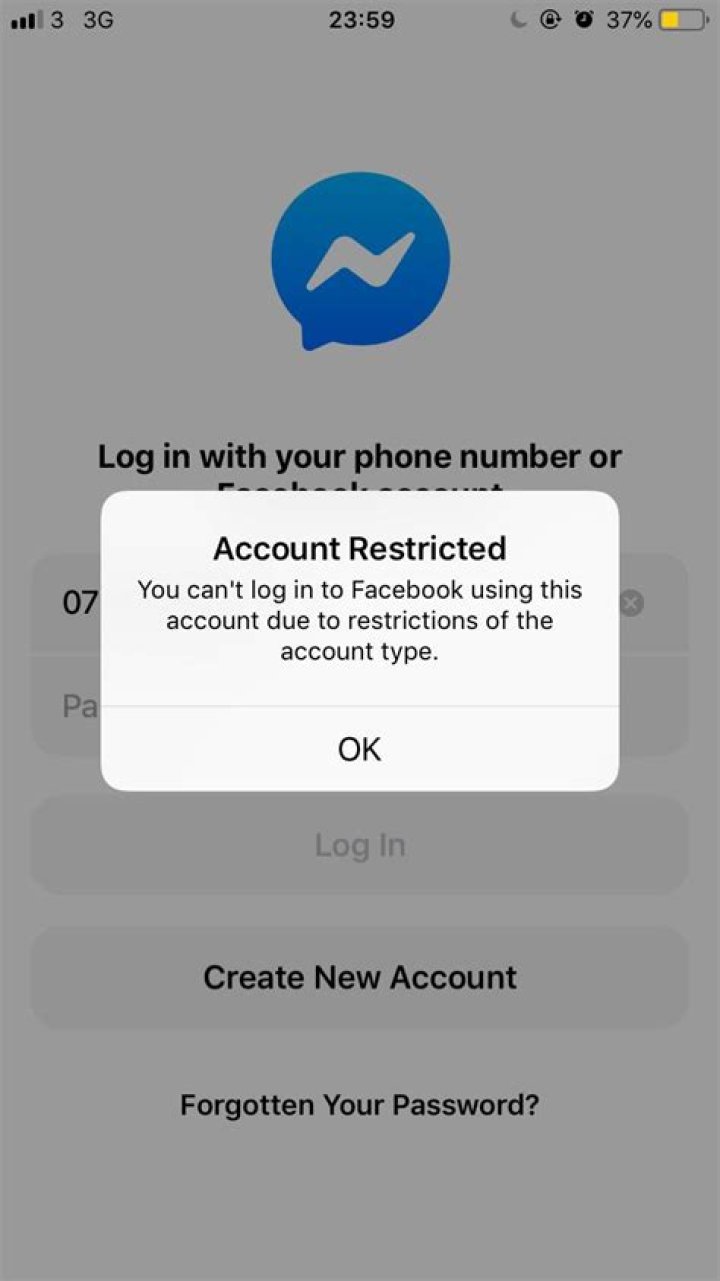720x1281 pixels.
Task: Tap the Create New Account button
Action: point(359,977)
